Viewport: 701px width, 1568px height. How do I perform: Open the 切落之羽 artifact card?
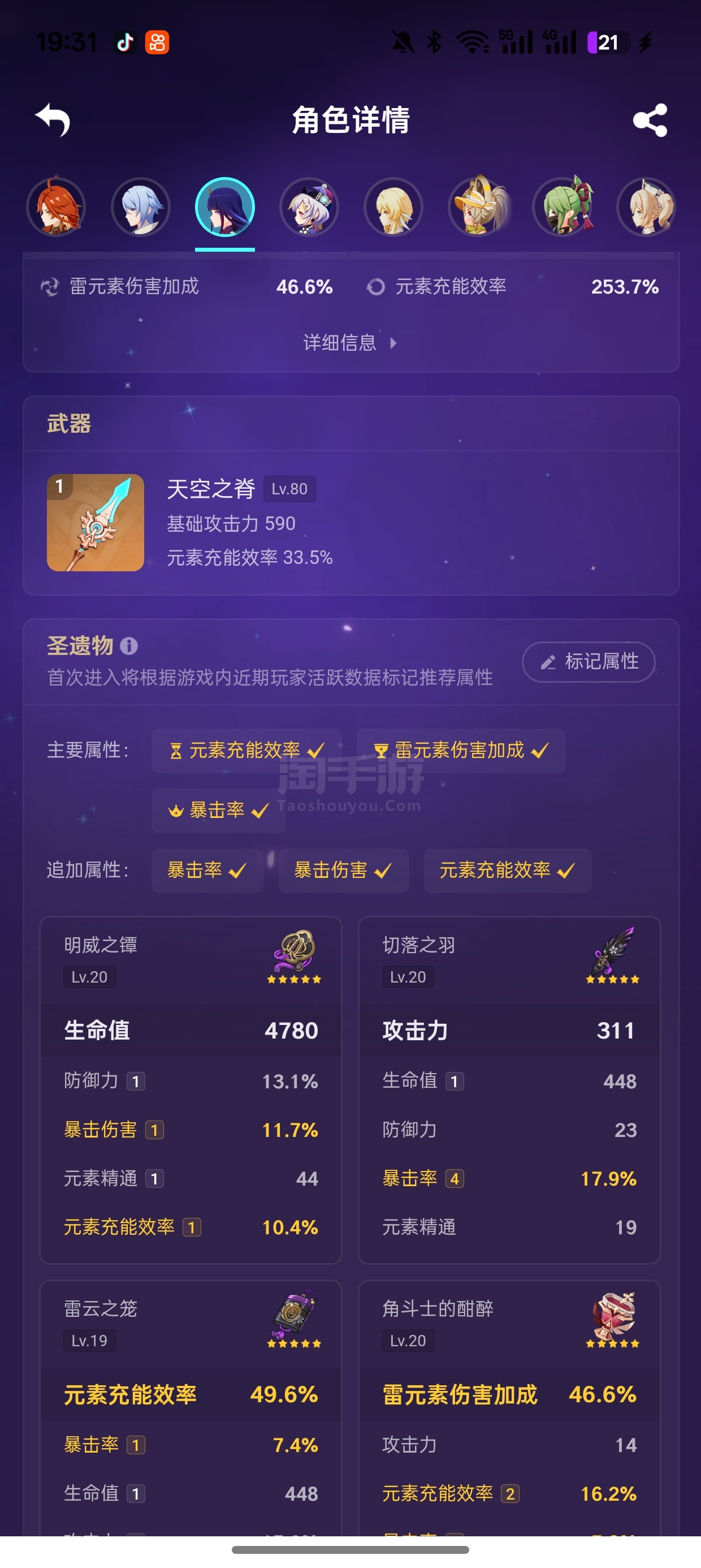click(509, 1089)
